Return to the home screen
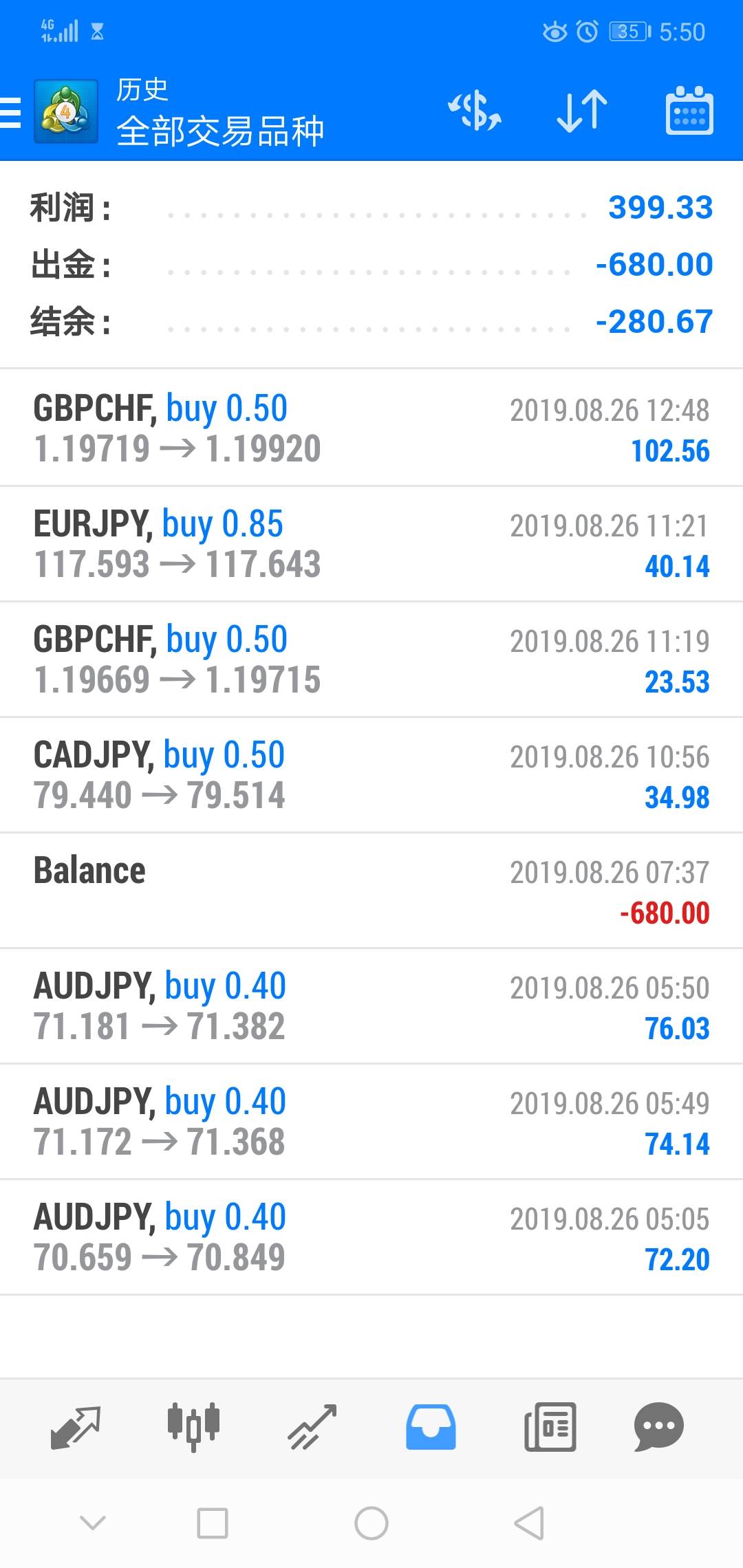The height and width of the screenshot is (1568, 743). [371, 1523]
